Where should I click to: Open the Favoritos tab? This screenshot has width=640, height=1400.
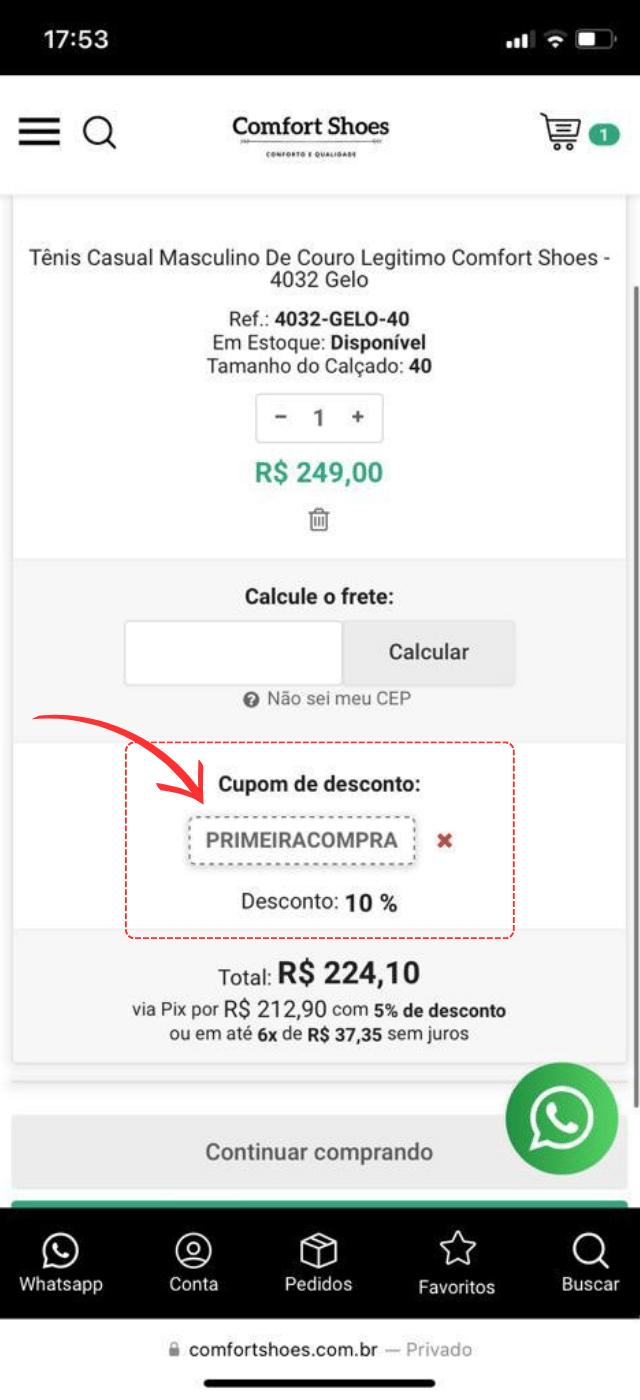coord(456,1262)
